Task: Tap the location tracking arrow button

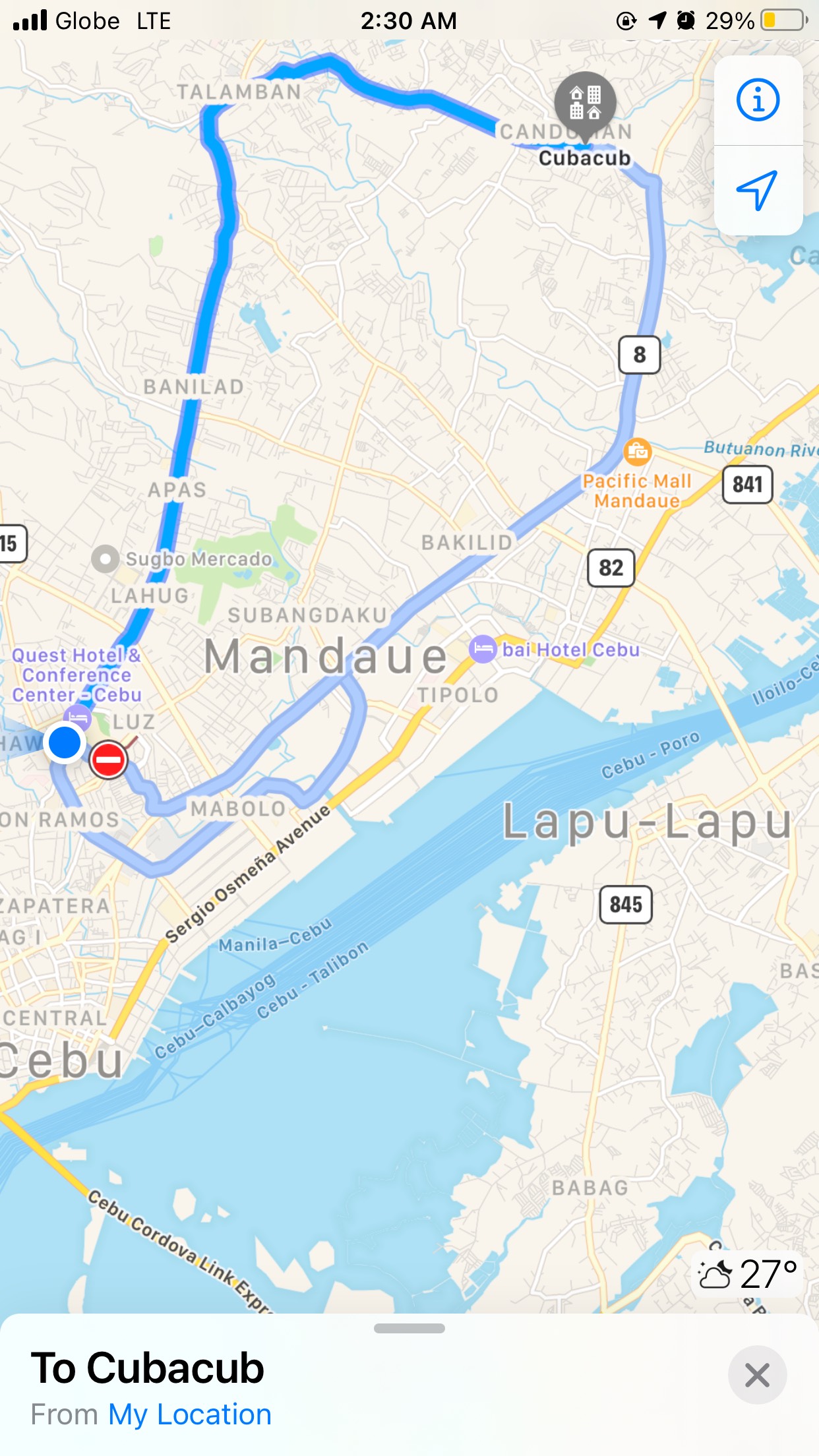Action: tap(758, 191)
